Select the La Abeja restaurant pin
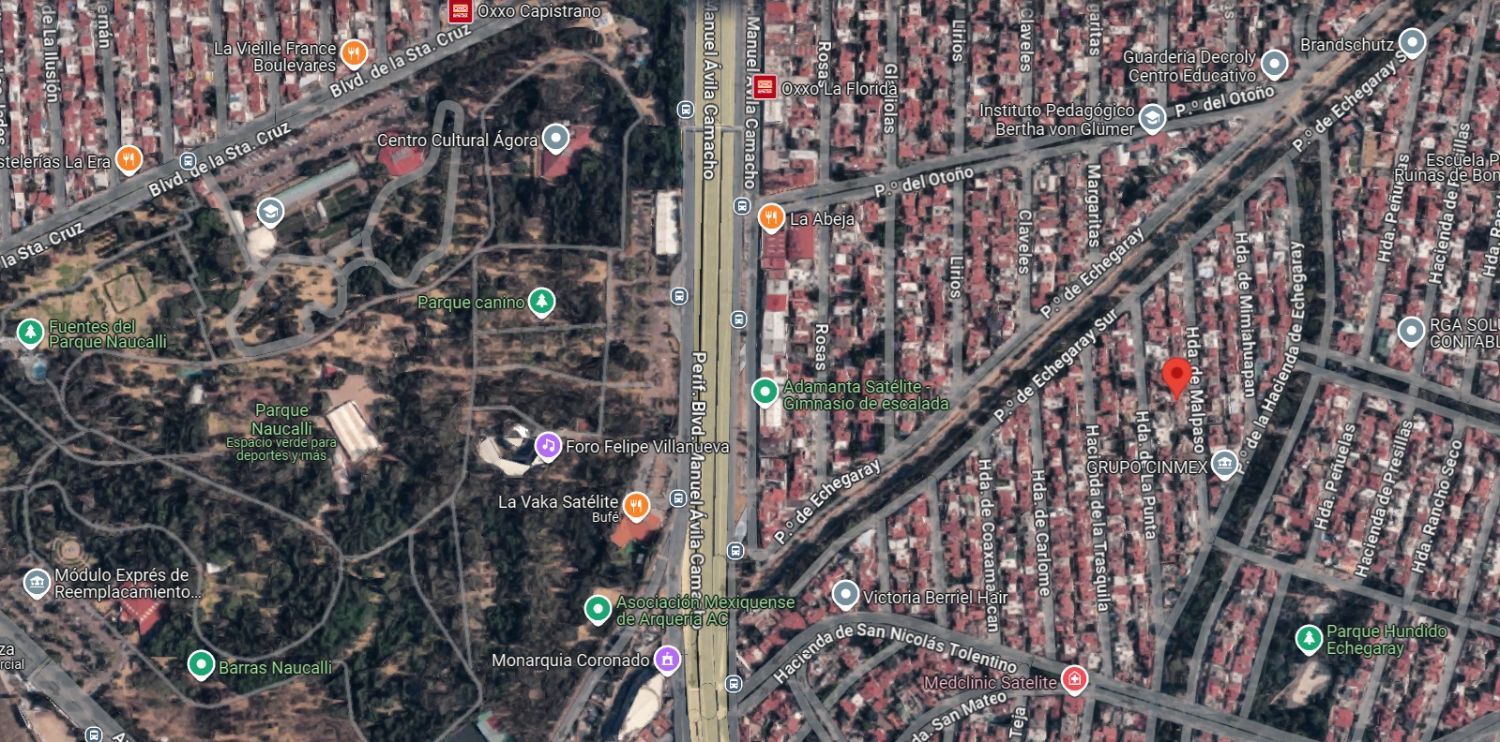The width and height of the screenshot is (1500, 742). [x=770, y=218]
